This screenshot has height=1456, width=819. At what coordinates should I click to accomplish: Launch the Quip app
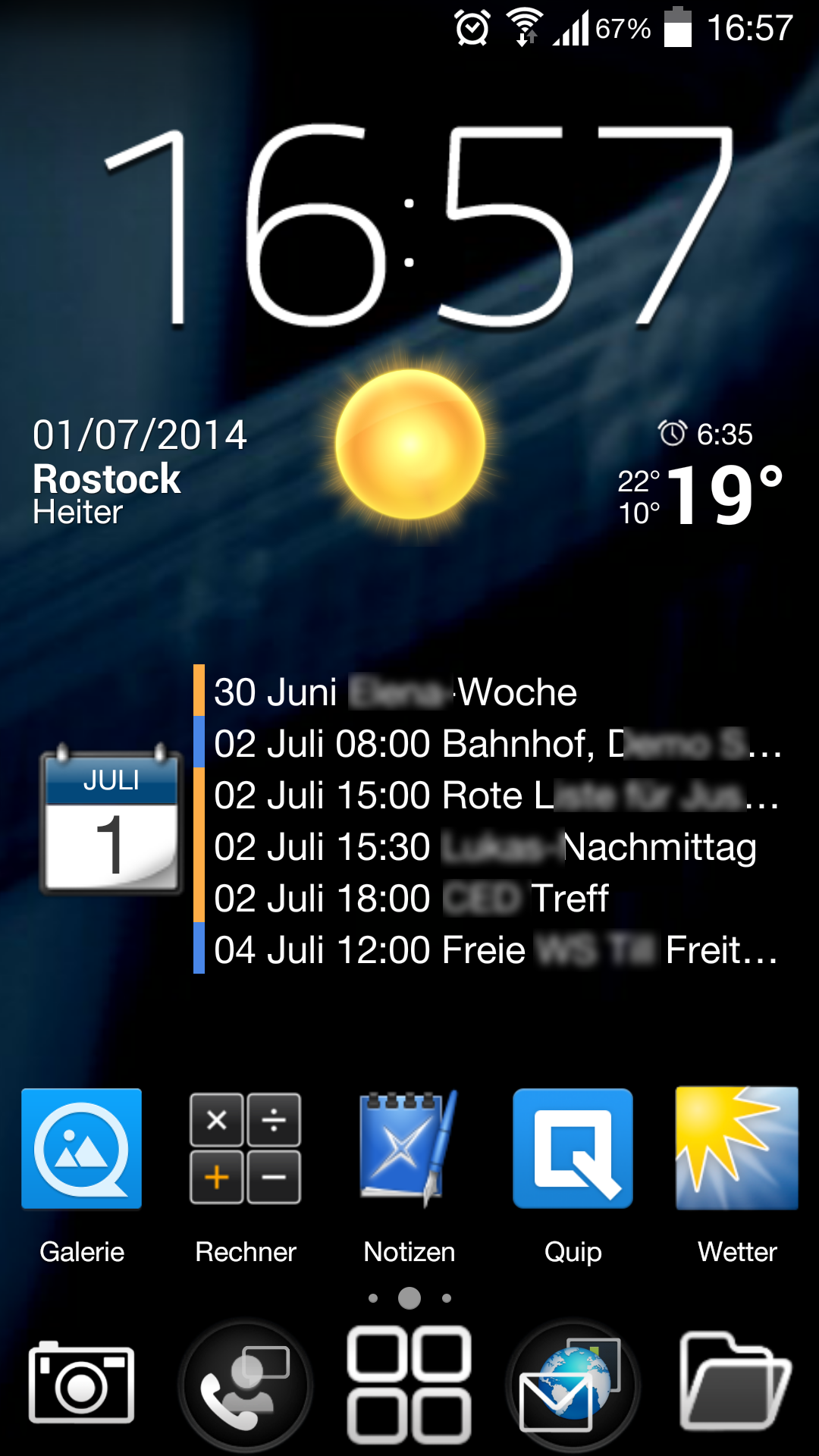pyautogui.click(x=573, y=1177)
